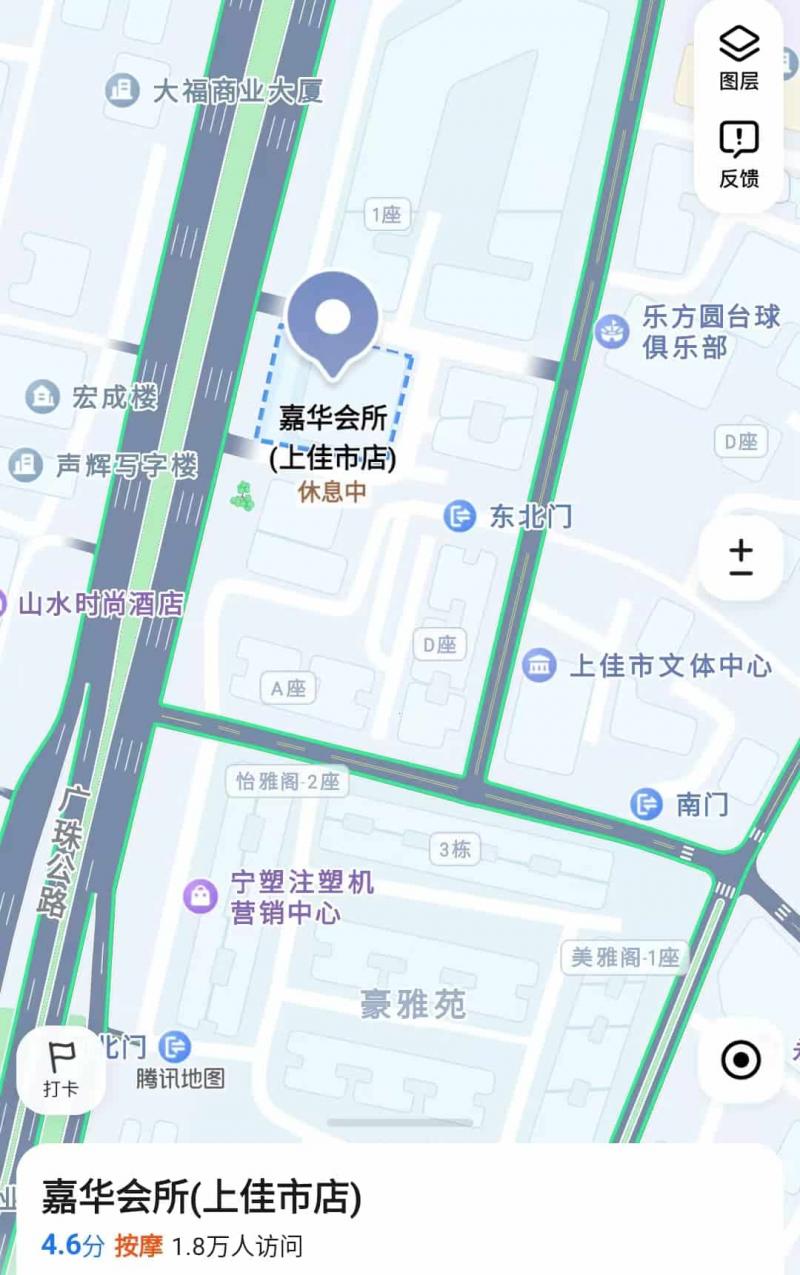Image resolution: width=800 pixels, height=1275 pixels.
Task: Select the 东北门 gate entrance icon
Action: point(461,517)
